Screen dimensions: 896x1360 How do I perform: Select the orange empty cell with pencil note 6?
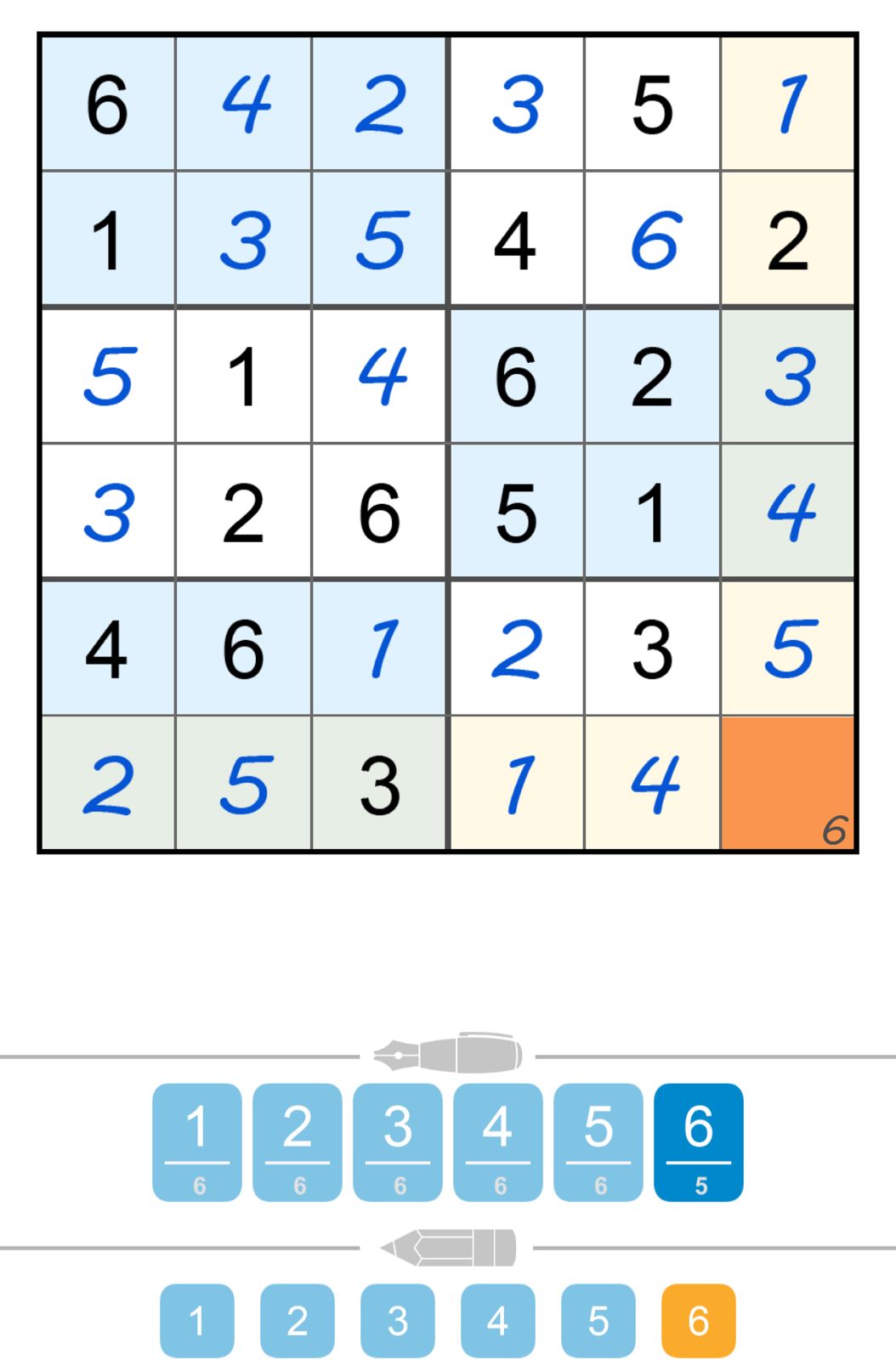pyautogui.click(x=787, y=783)
